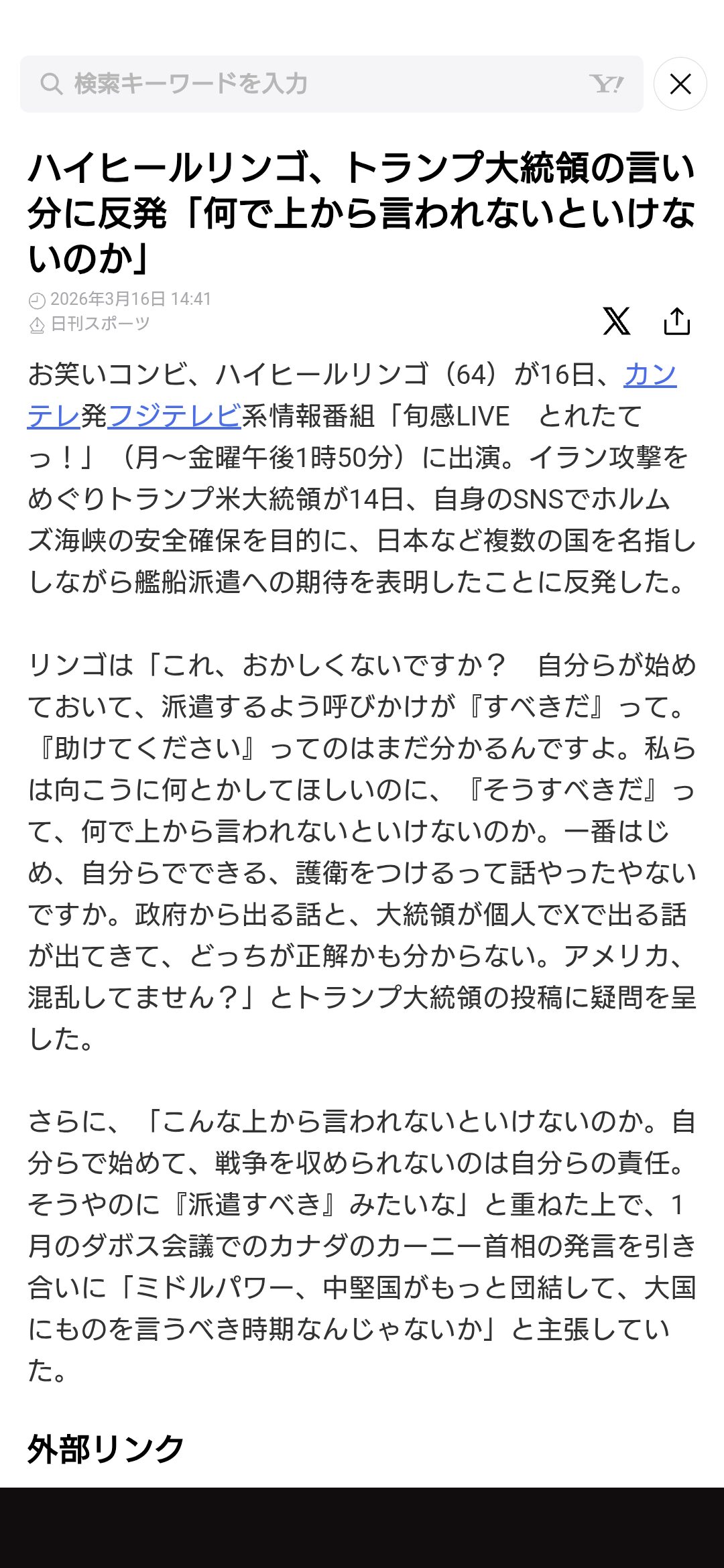Open the share sheet icon
The height and width of the screenshot is (1568, 724).
[x=676, y=321]
